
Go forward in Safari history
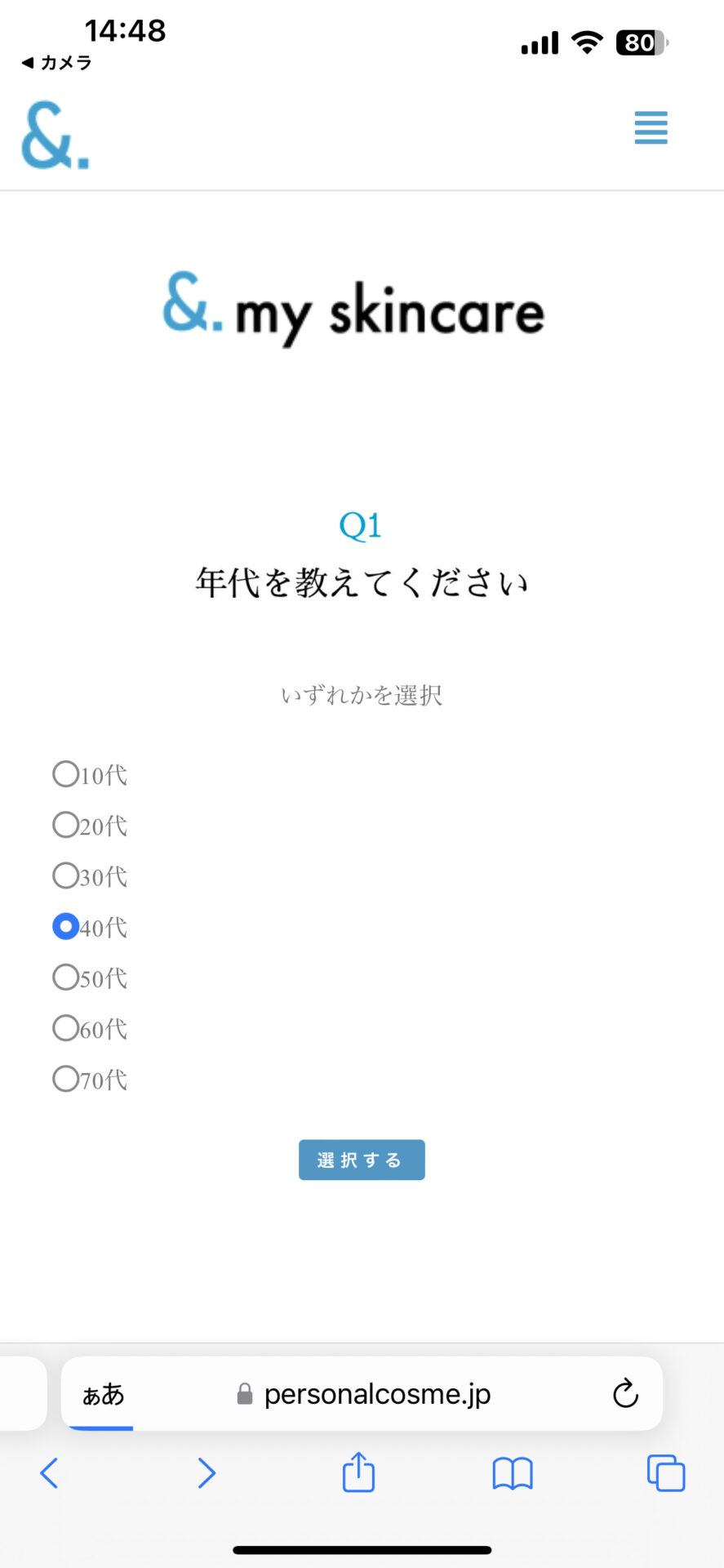click(x=207, y=1473)
